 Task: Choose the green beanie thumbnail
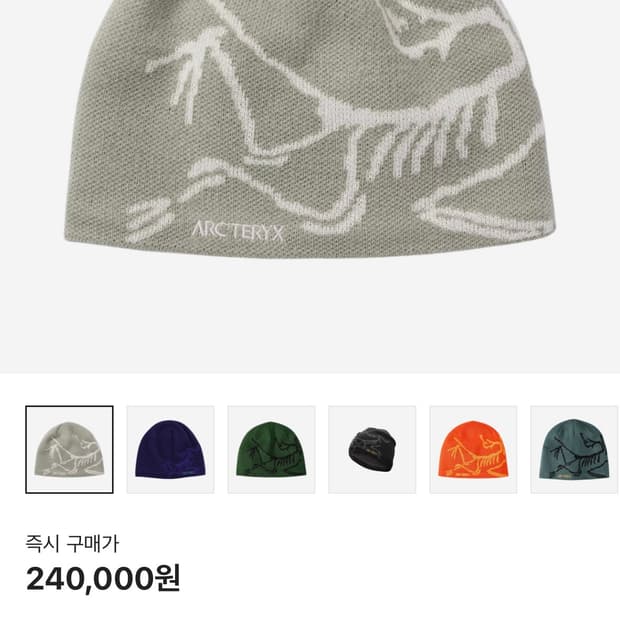click(x=271, y=450)
